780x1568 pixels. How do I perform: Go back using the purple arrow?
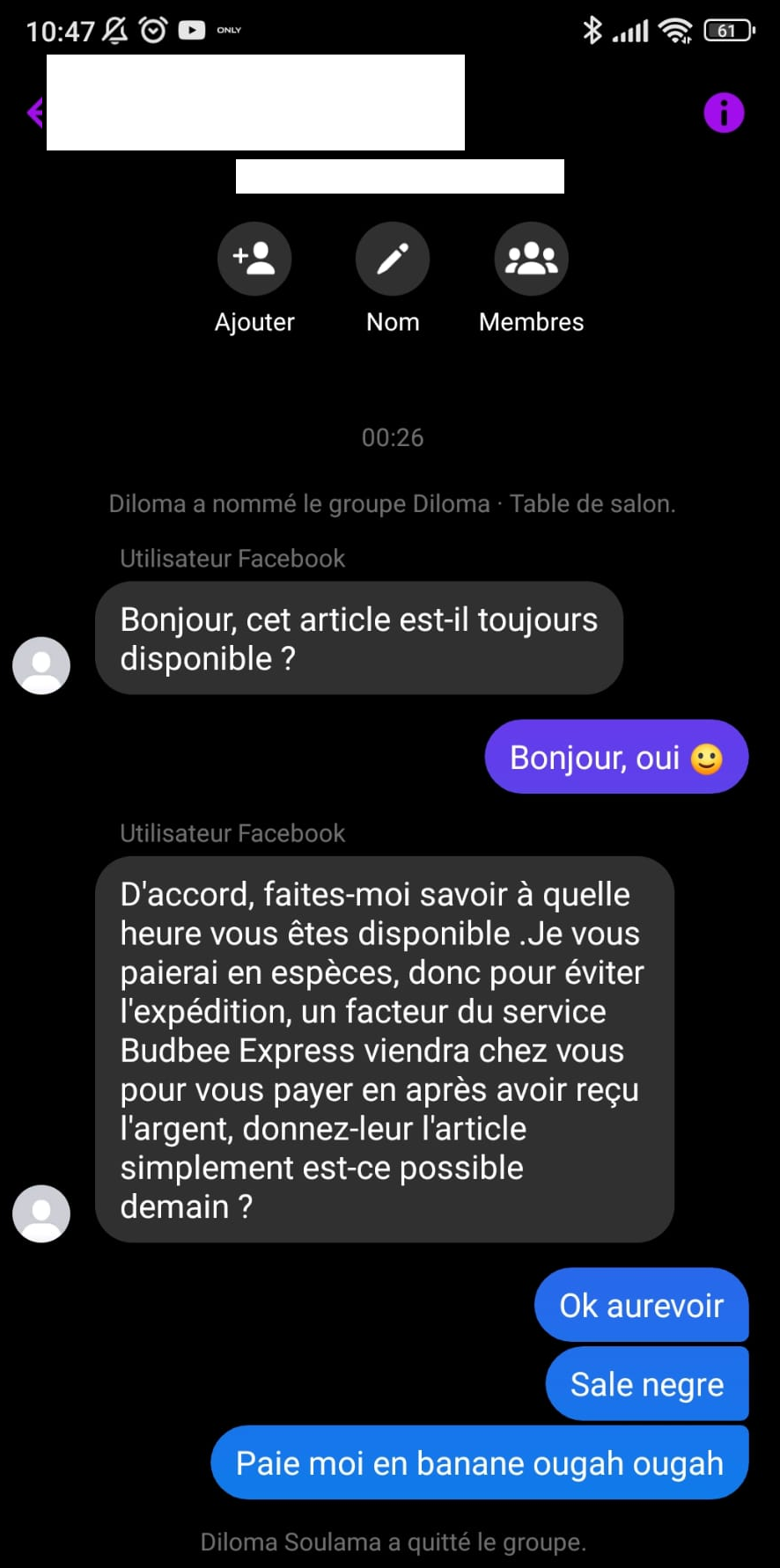point(35,113)
